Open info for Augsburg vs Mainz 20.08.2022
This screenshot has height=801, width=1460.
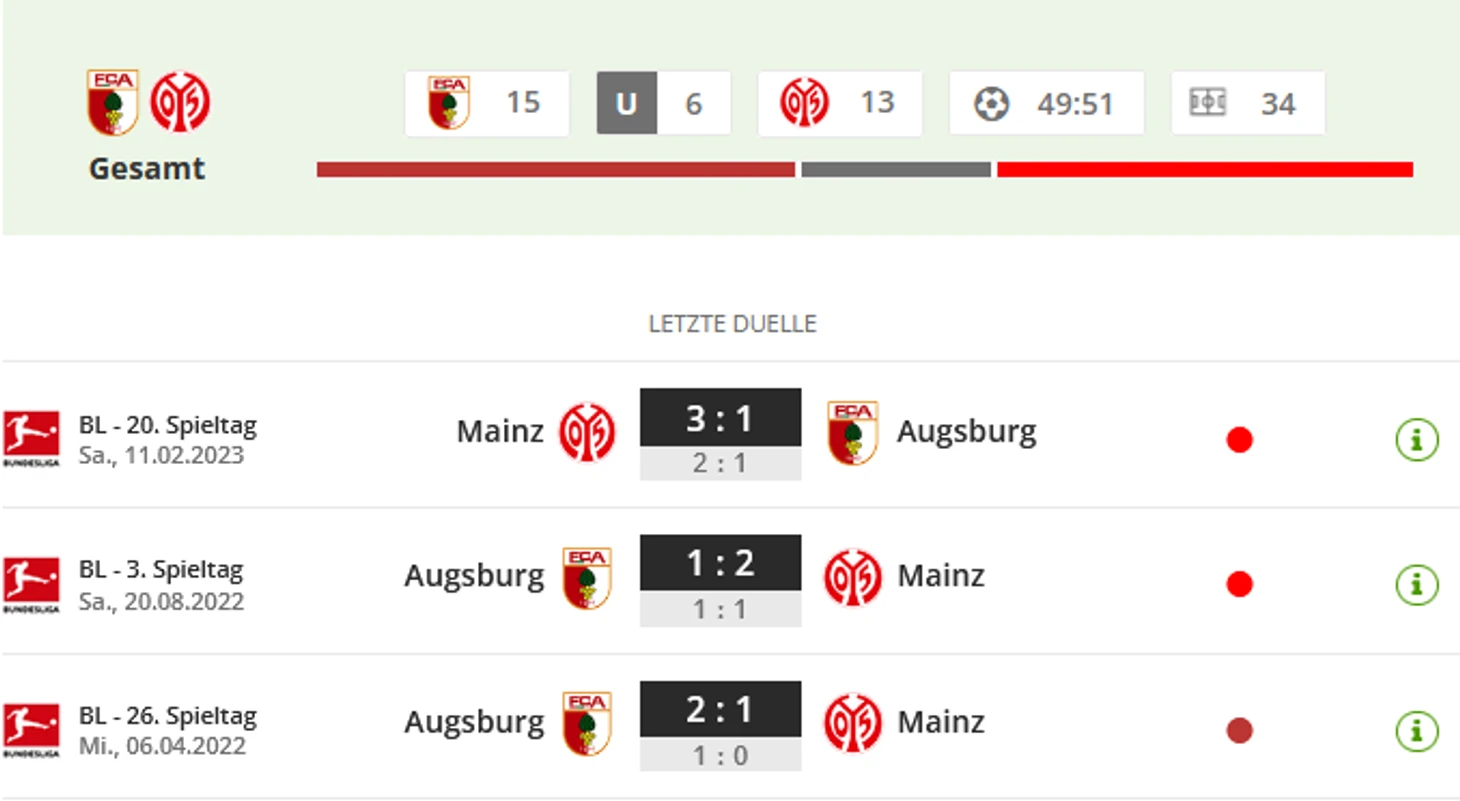(x=1416, y=585)
